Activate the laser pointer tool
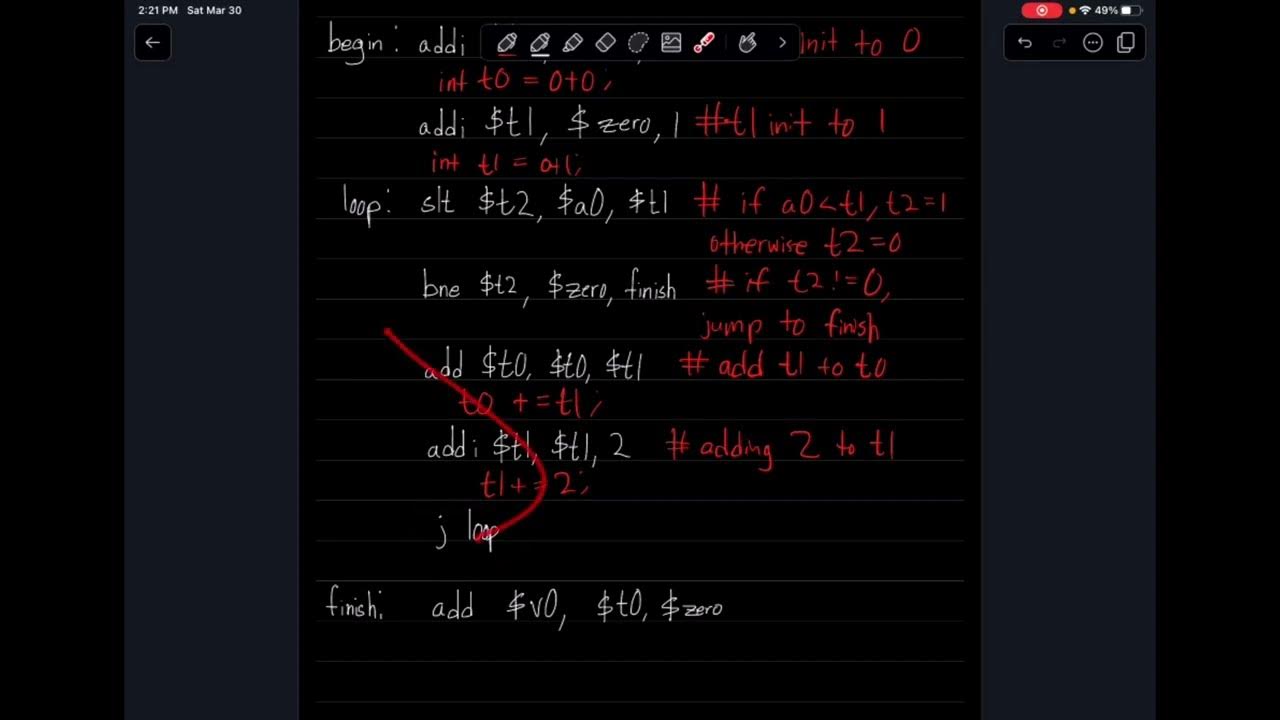 704,43
